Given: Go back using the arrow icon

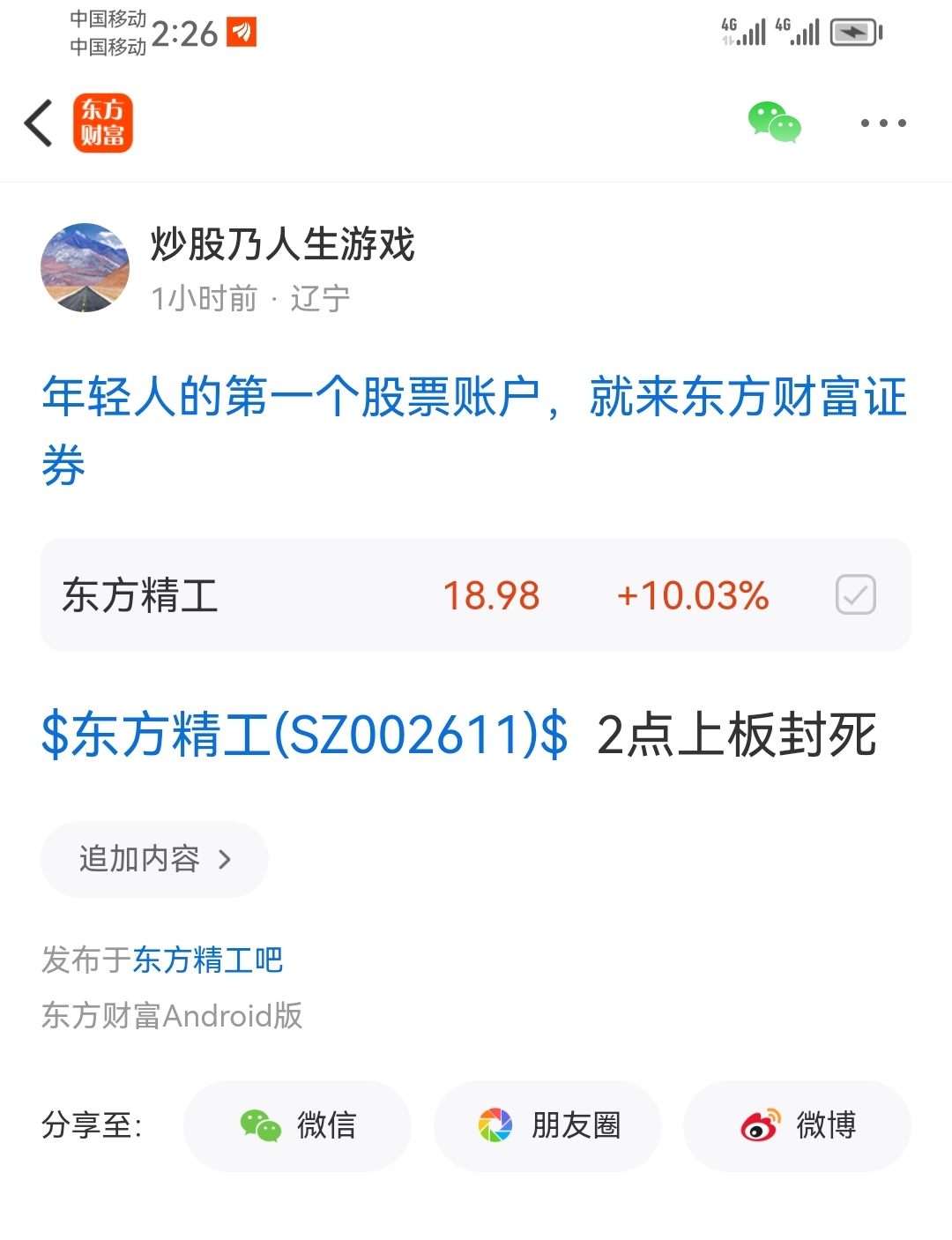Looking at the screenshot, I should point(39,123).
